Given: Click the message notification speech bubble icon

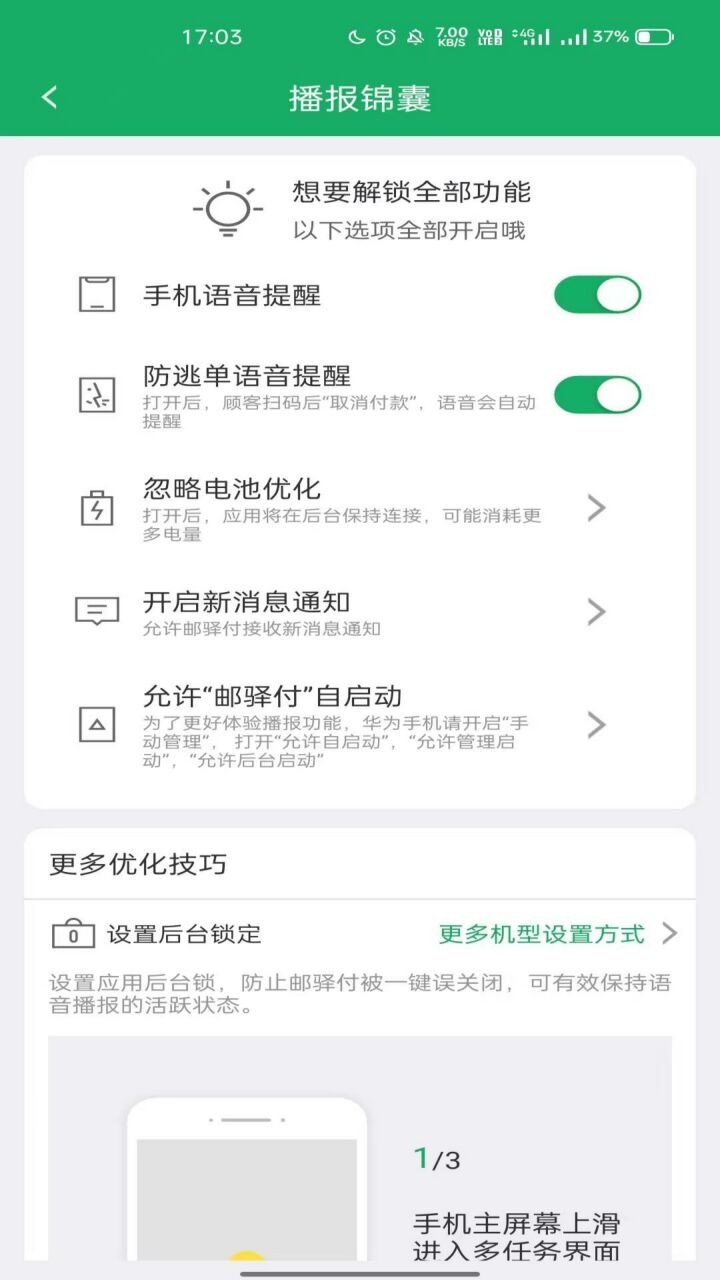Looking at the screenshot, I should [x=95, y=608].
